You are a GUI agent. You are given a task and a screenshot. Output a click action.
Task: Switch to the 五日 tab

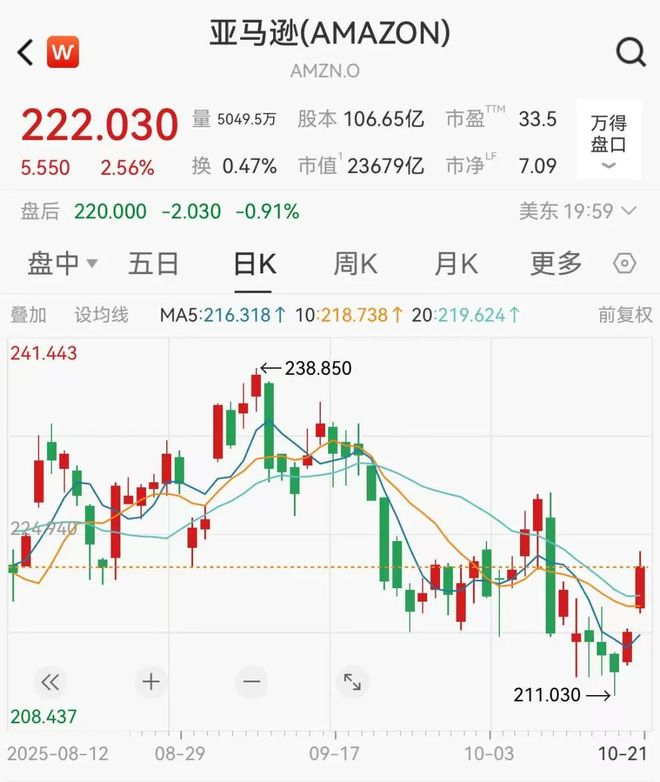[x=153, y=263]
